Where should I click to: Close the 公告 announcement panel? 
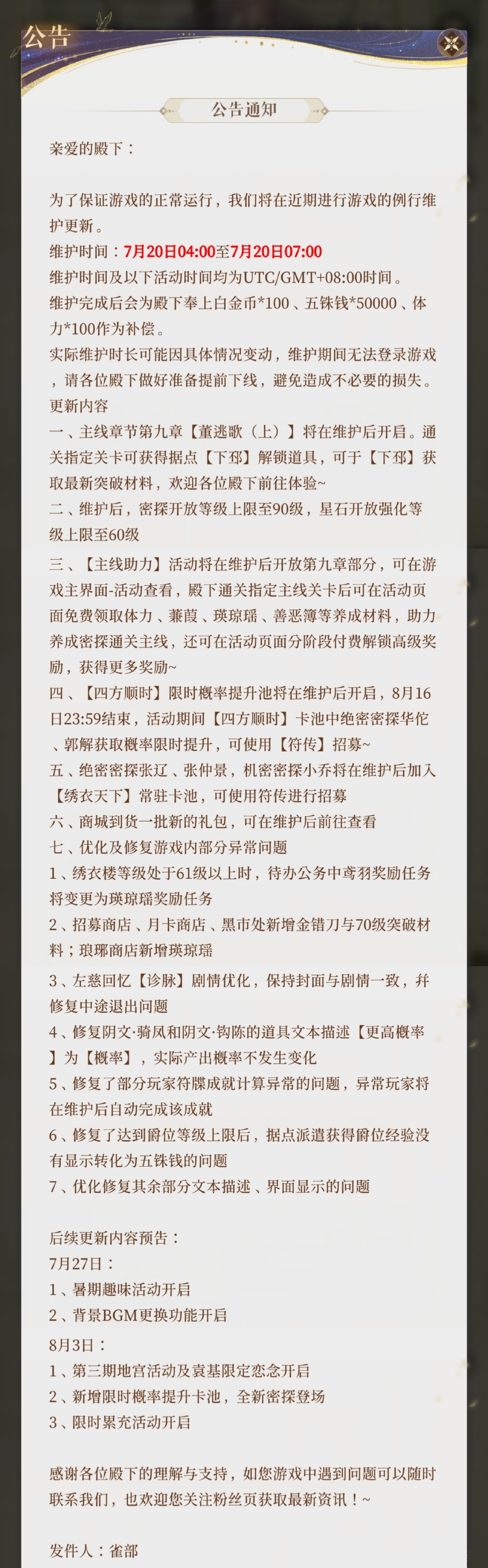[x=451, y=43]
